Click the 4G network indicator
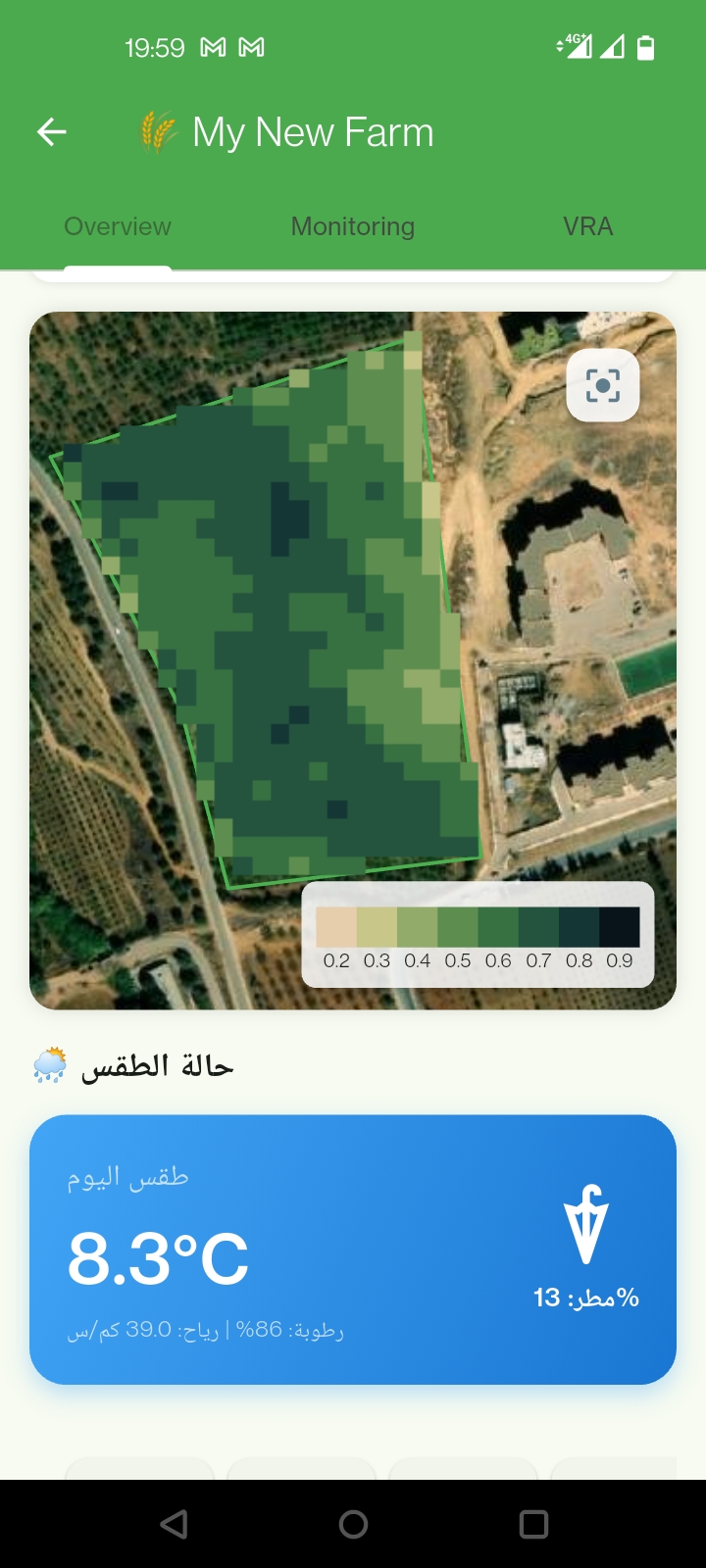The height and width of the screenshot is (1568, 706). pos(574,44)
